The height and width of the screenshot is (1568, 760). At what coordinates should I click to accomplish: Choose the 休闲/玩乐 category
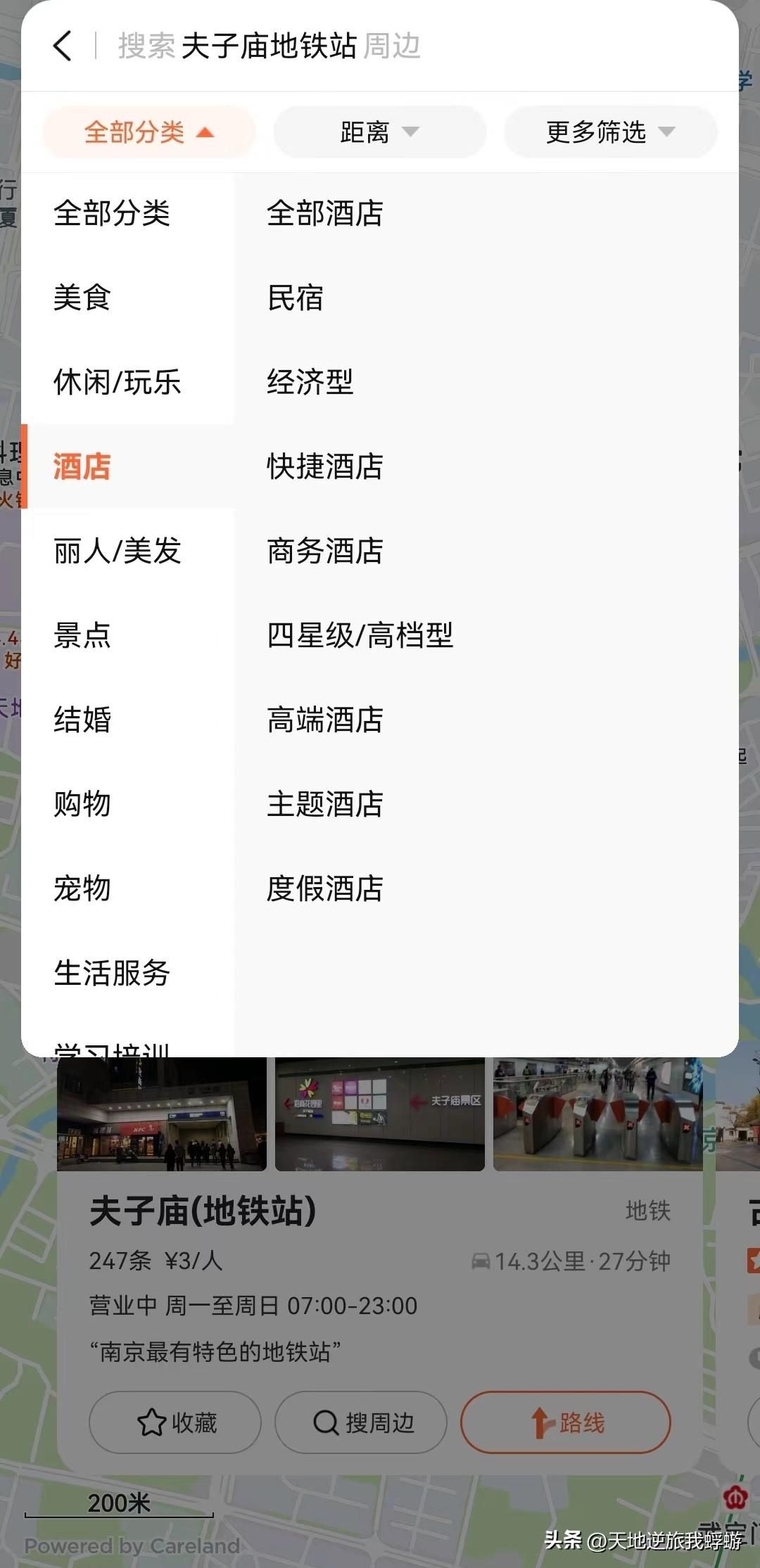click(x=118, y=382)
